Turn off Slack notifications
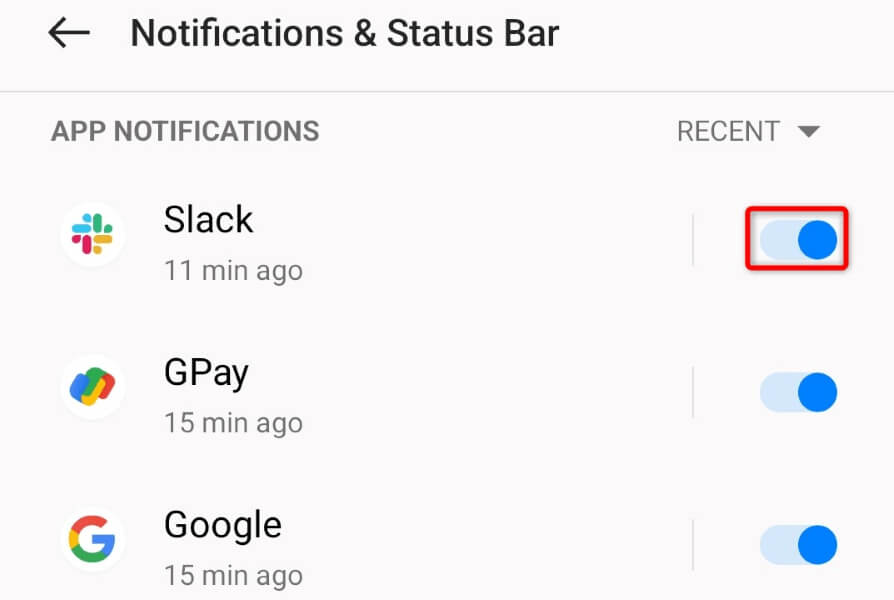The image size is (894, 600). click(798, 240)
